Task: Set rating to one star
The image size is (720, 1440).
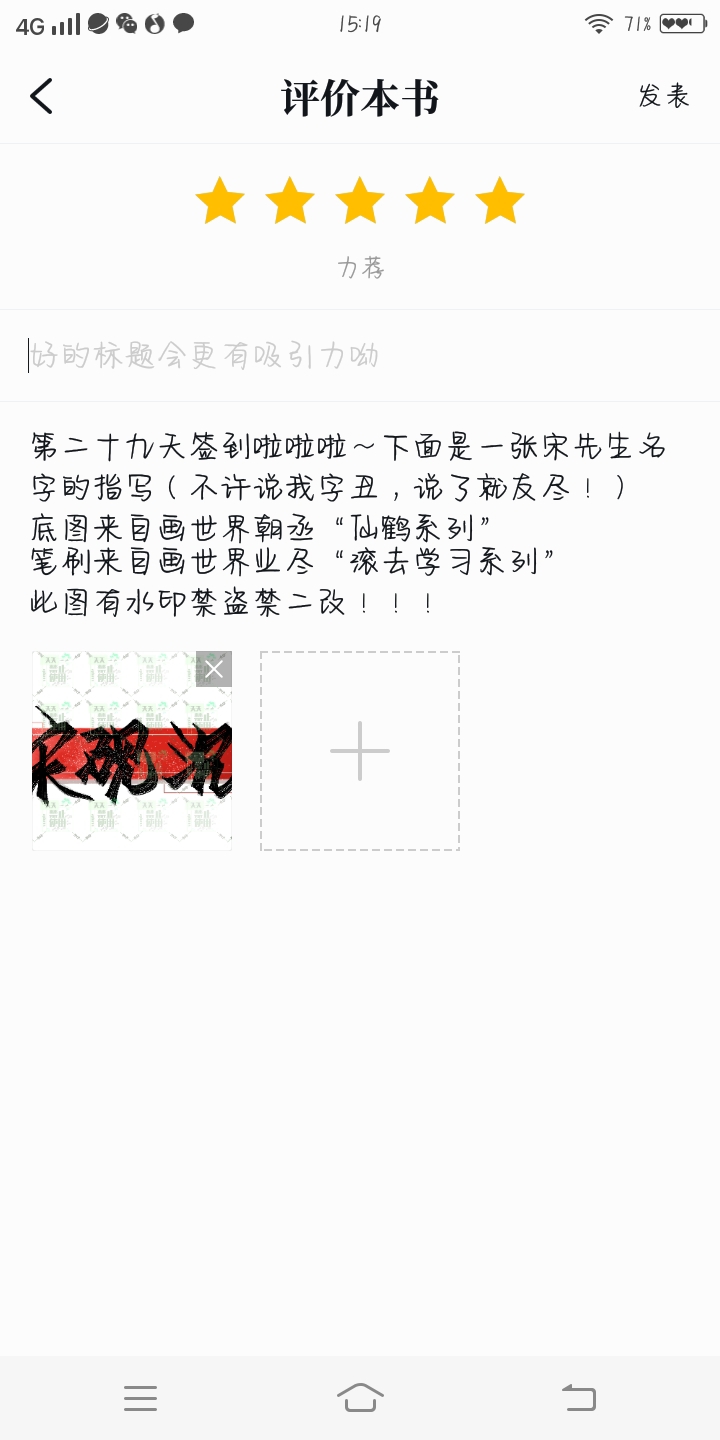Action: click(x=220, y=201)
